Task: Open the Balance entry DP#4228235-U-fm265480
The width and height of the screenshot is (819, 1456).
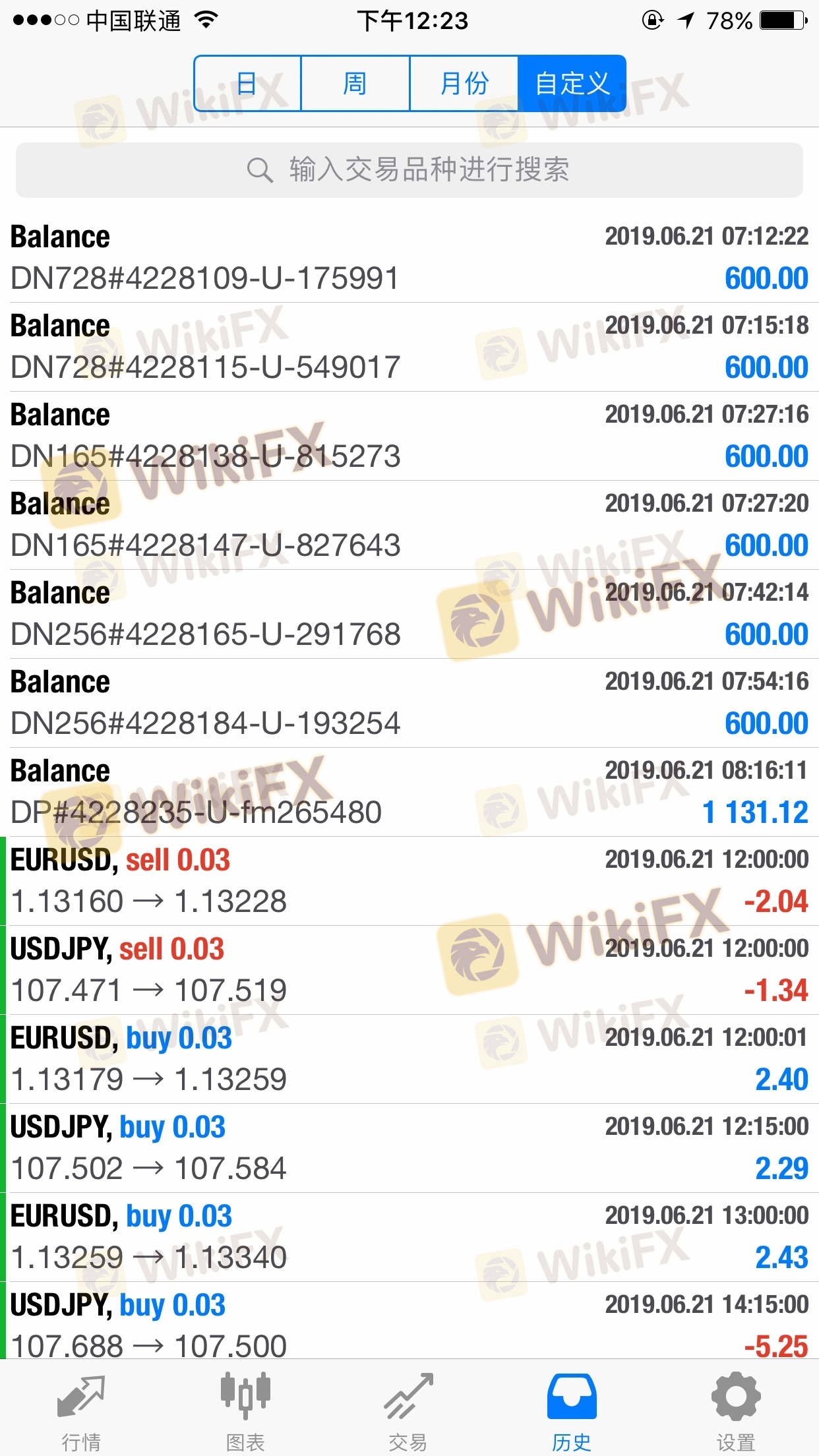Action: (x=409, y=792)
